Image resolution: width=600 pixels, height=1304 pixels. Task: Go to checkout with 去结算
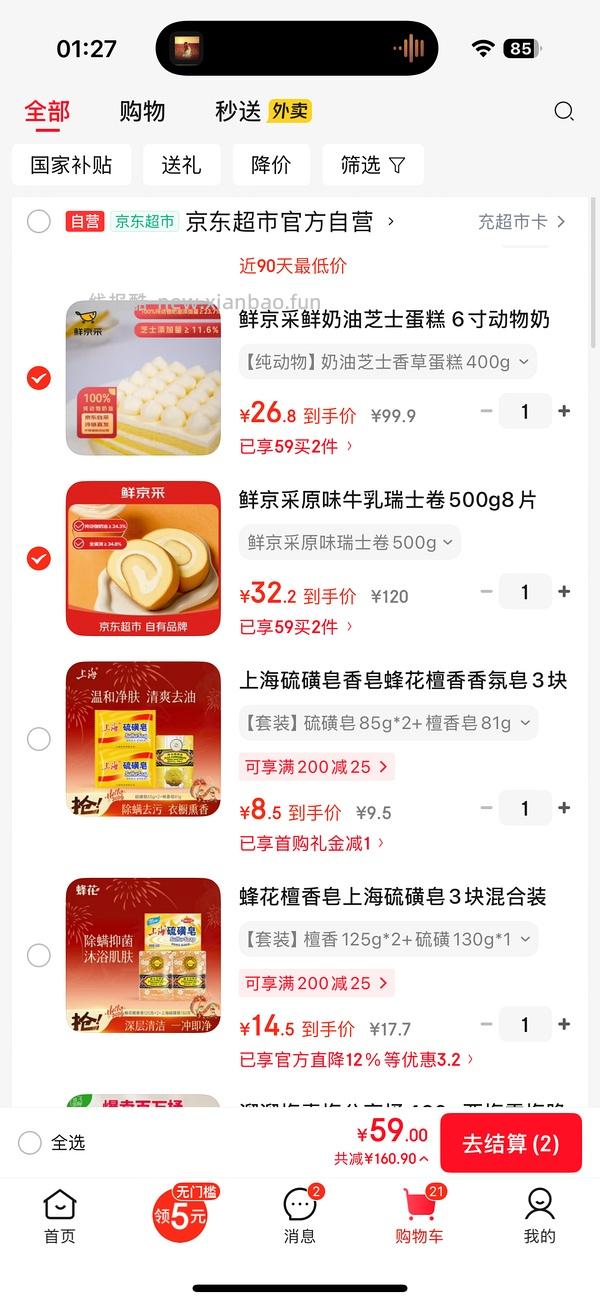(510, 1143)
